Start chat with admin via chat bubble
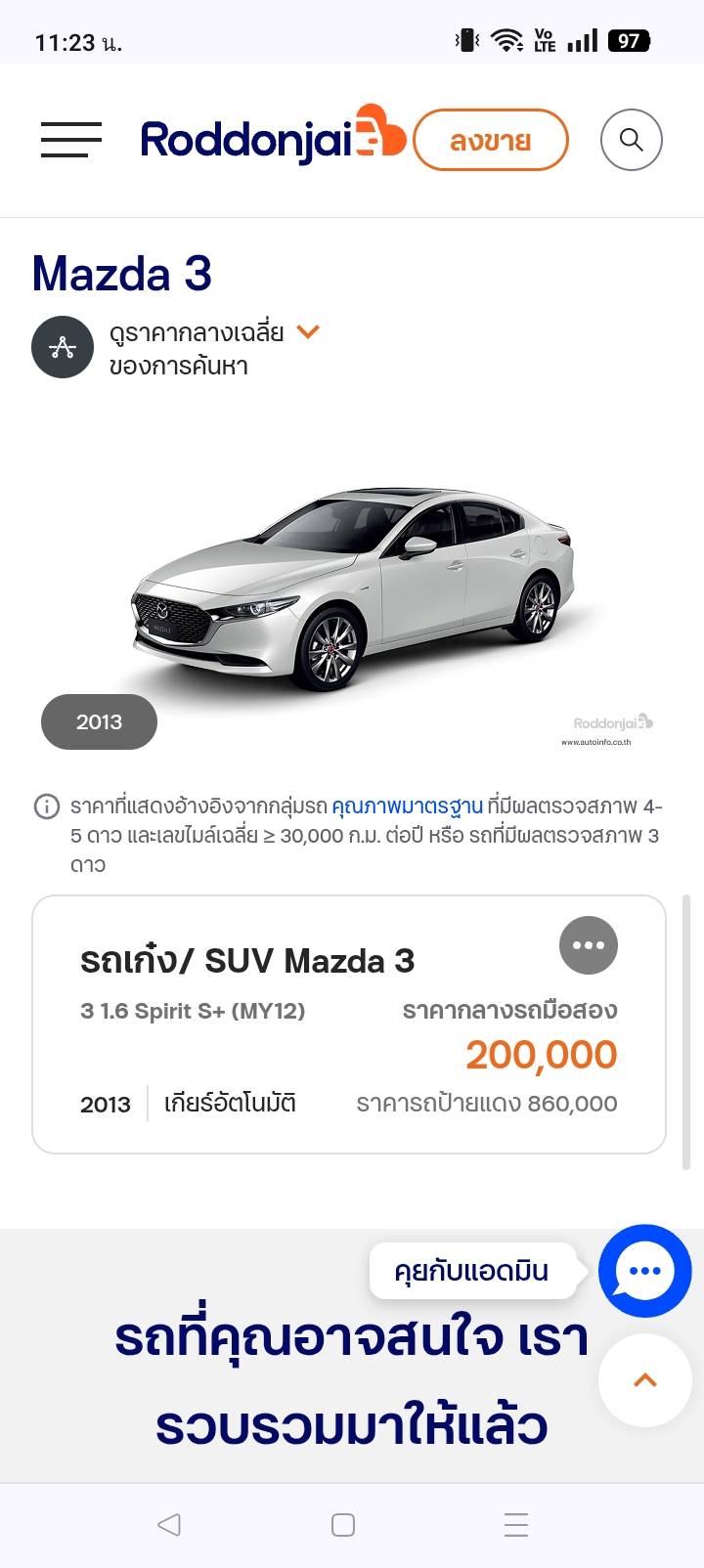This screenshot has width=704, height=1568. point(644,1270)
